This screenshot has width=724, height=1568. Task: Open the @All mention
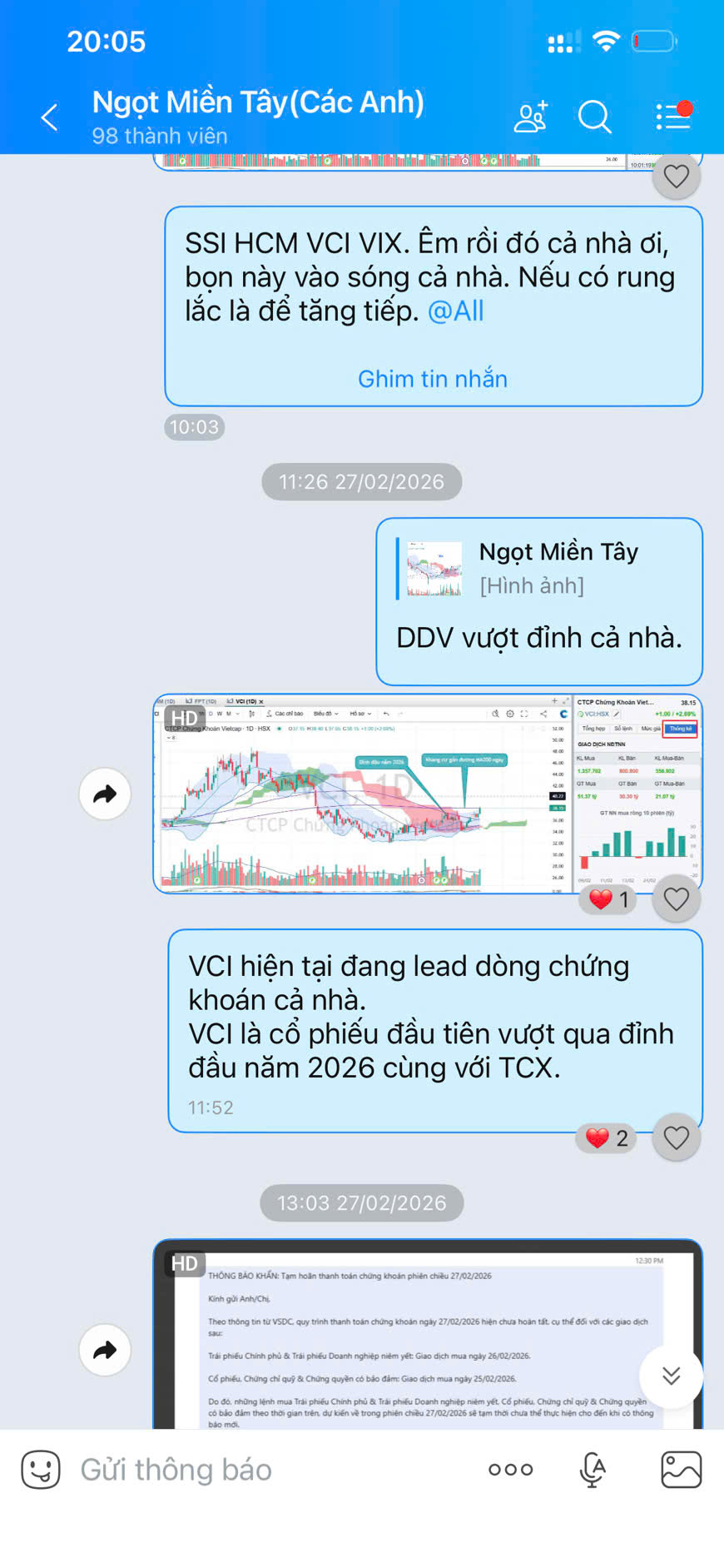tap(455, 311)
